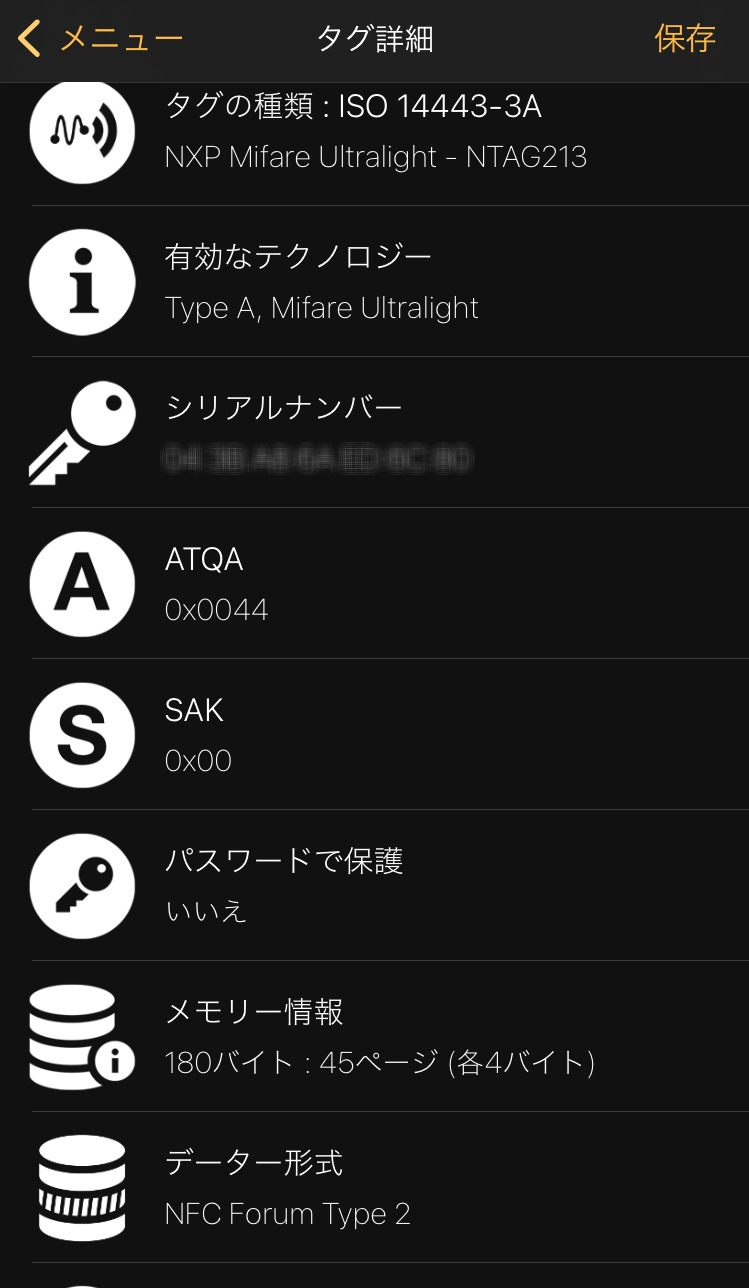Screen dimensions: 749x1288
Task: Open the シリアルナンバー row
Action: point(375,433)
